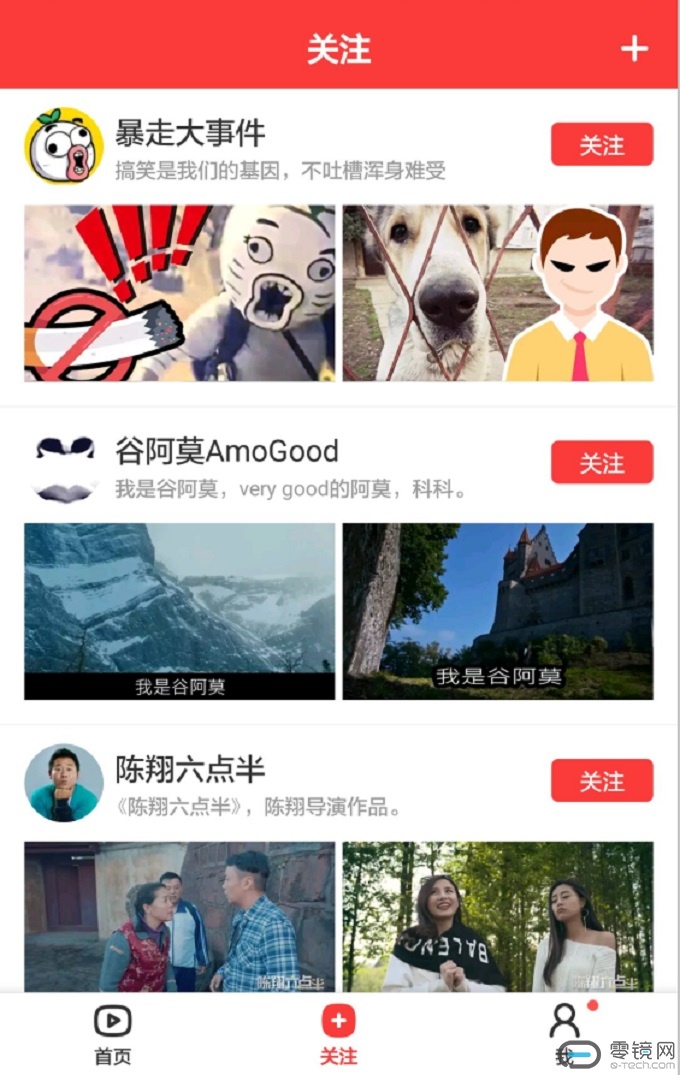Open 陈翔六点半 channel profile
The width and height of the screenshot is (680, 1075).
click(64, 782)
